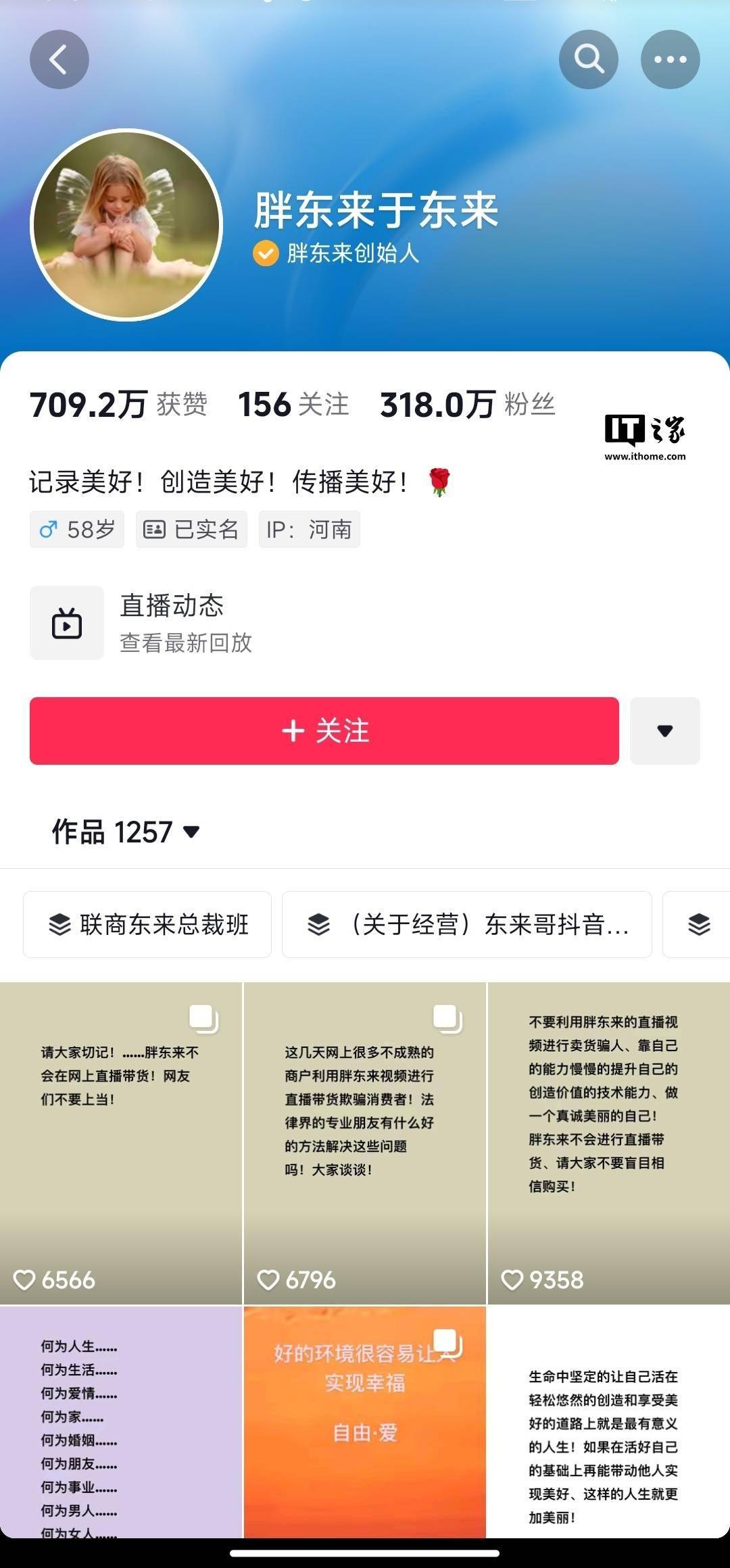730x1568 pixels.
Task: Open the 318.0万 粉丝 followers list
Action: 467,405
